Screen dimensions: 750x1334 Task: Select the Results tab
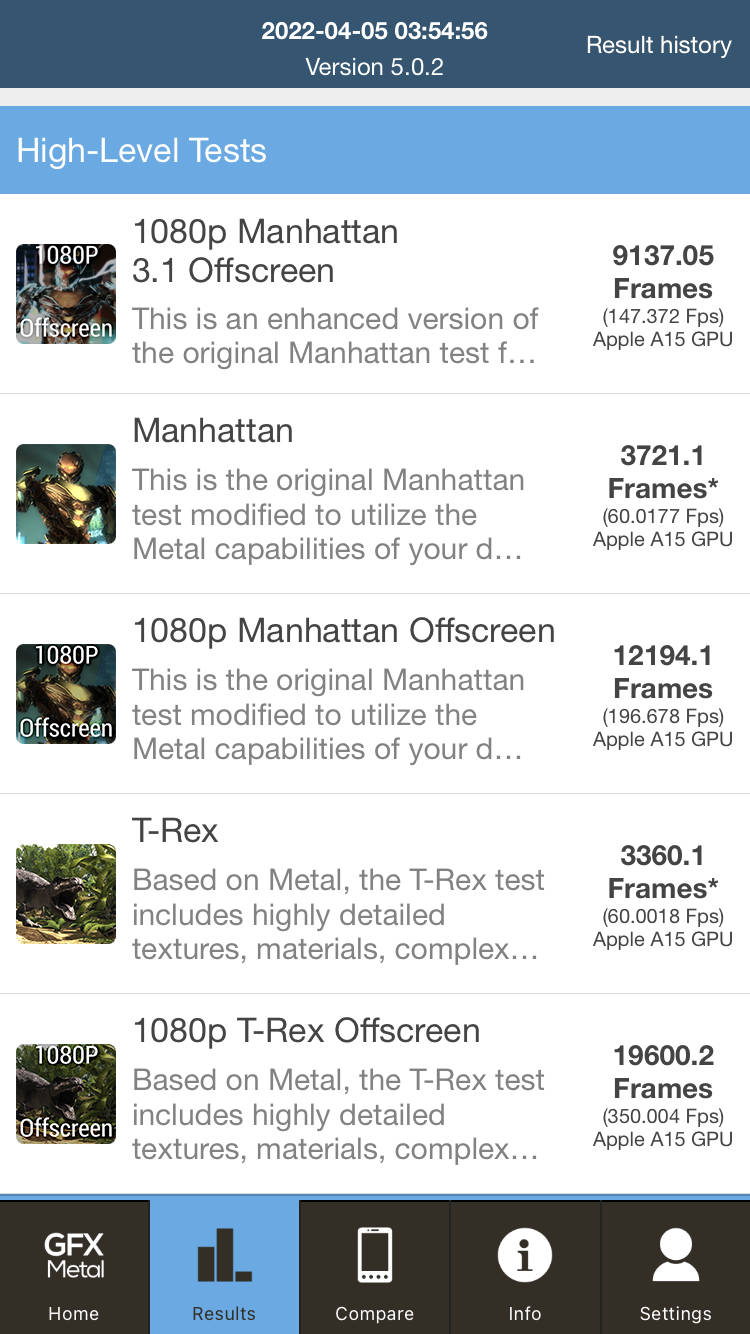pyautogui.click(x=224, y=1268)
